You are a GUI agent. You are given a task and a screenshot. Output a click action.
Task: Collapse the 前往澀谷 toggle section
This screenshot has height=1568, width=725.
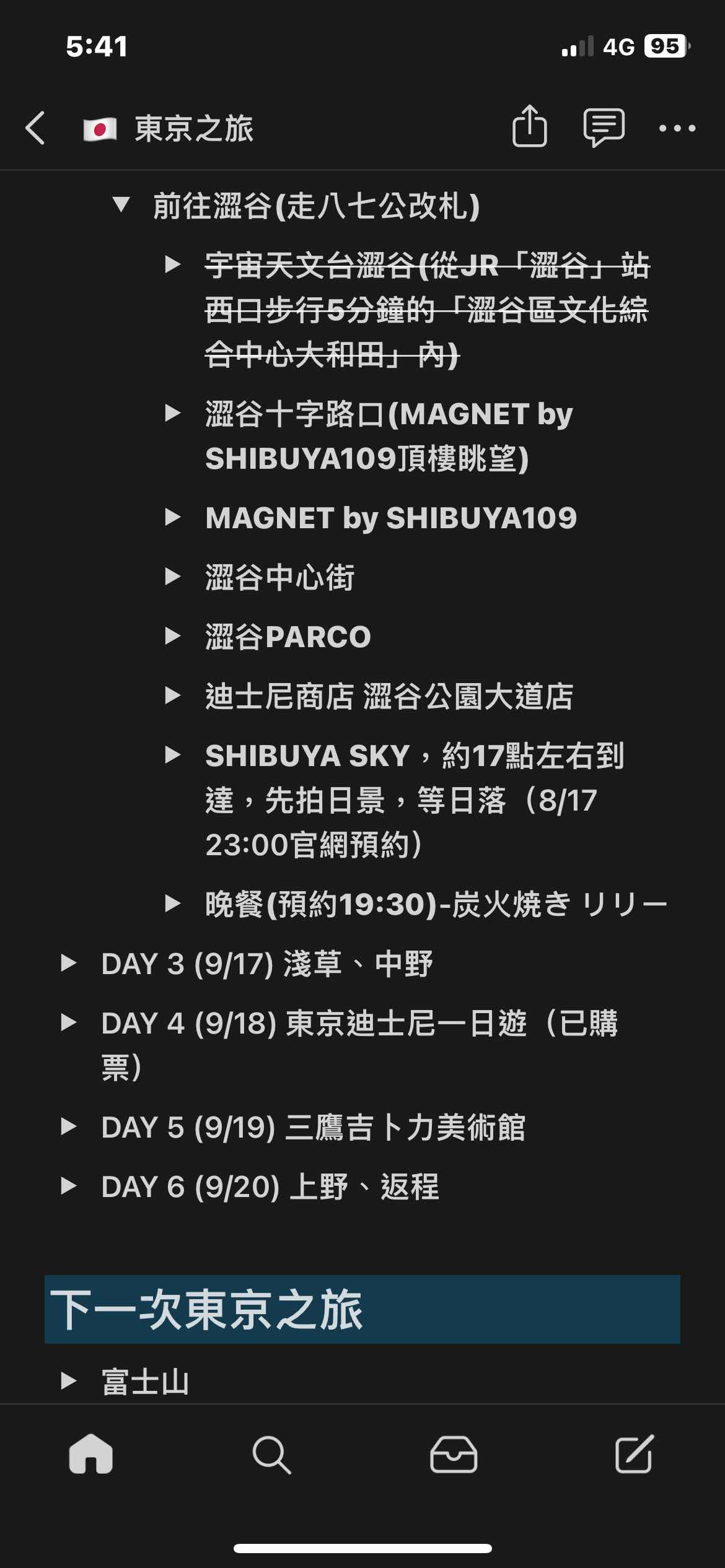(121, 205)
